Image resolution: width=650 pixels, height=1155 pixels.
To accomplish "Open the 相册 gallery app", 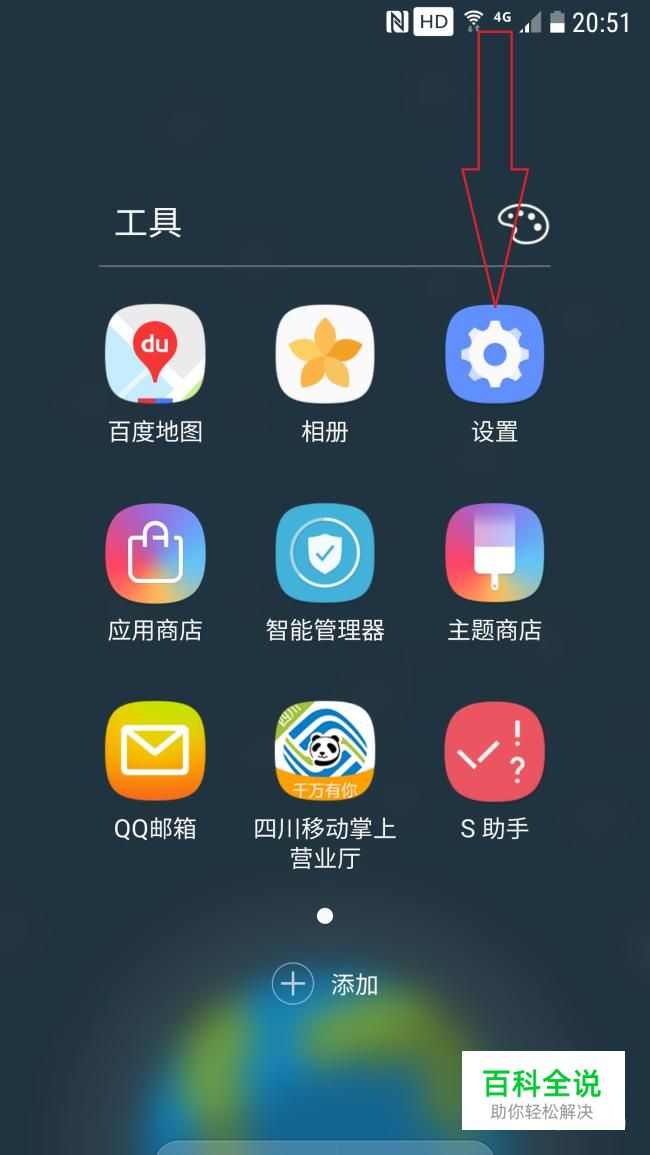I will [325, 355].
